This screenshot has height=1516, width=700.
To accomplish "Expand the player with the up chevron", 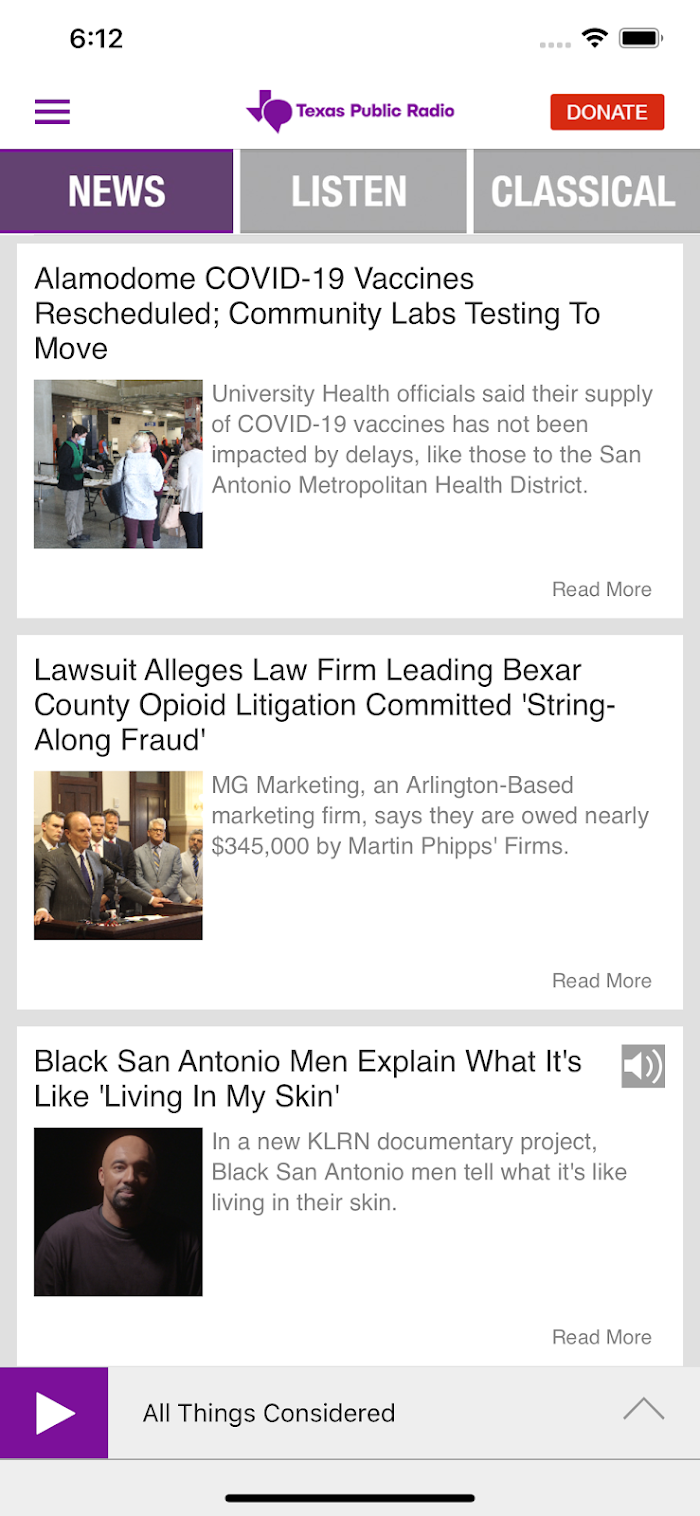I will pos(643,1411).
